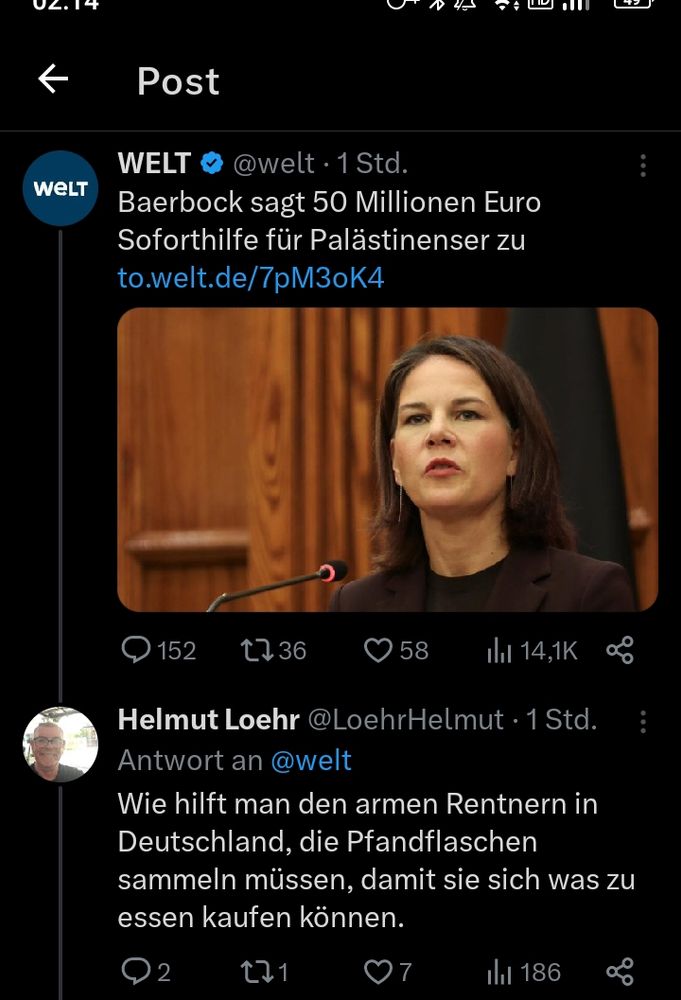Open the news photo in WELT post
This screenshot has height=1000, width=681.
point(387,459)
